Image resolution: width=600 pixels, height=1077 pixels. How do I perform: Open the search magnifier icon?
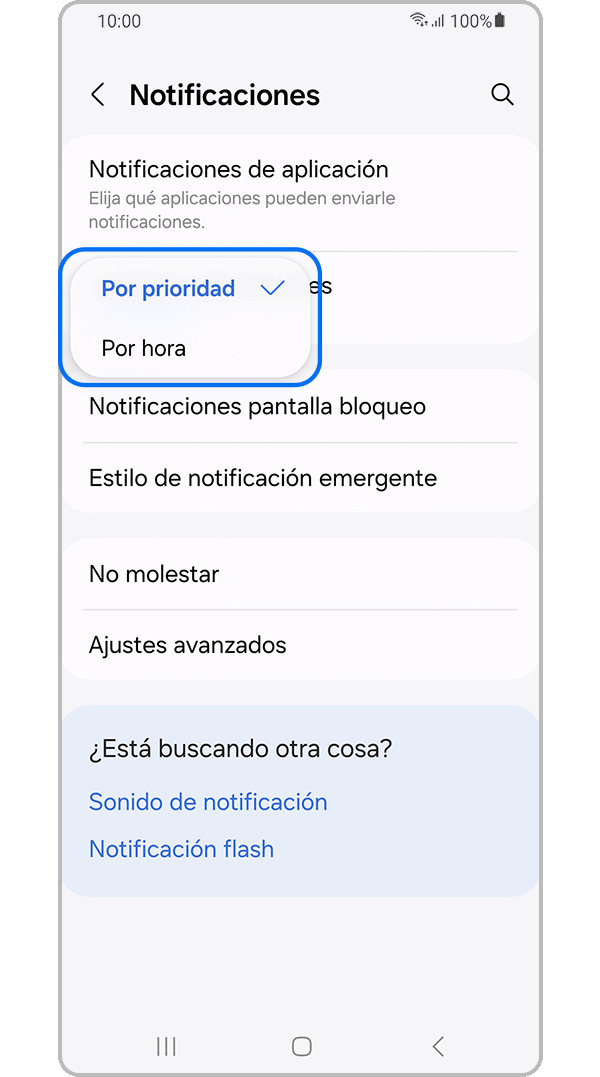click(x=502, y=95)
